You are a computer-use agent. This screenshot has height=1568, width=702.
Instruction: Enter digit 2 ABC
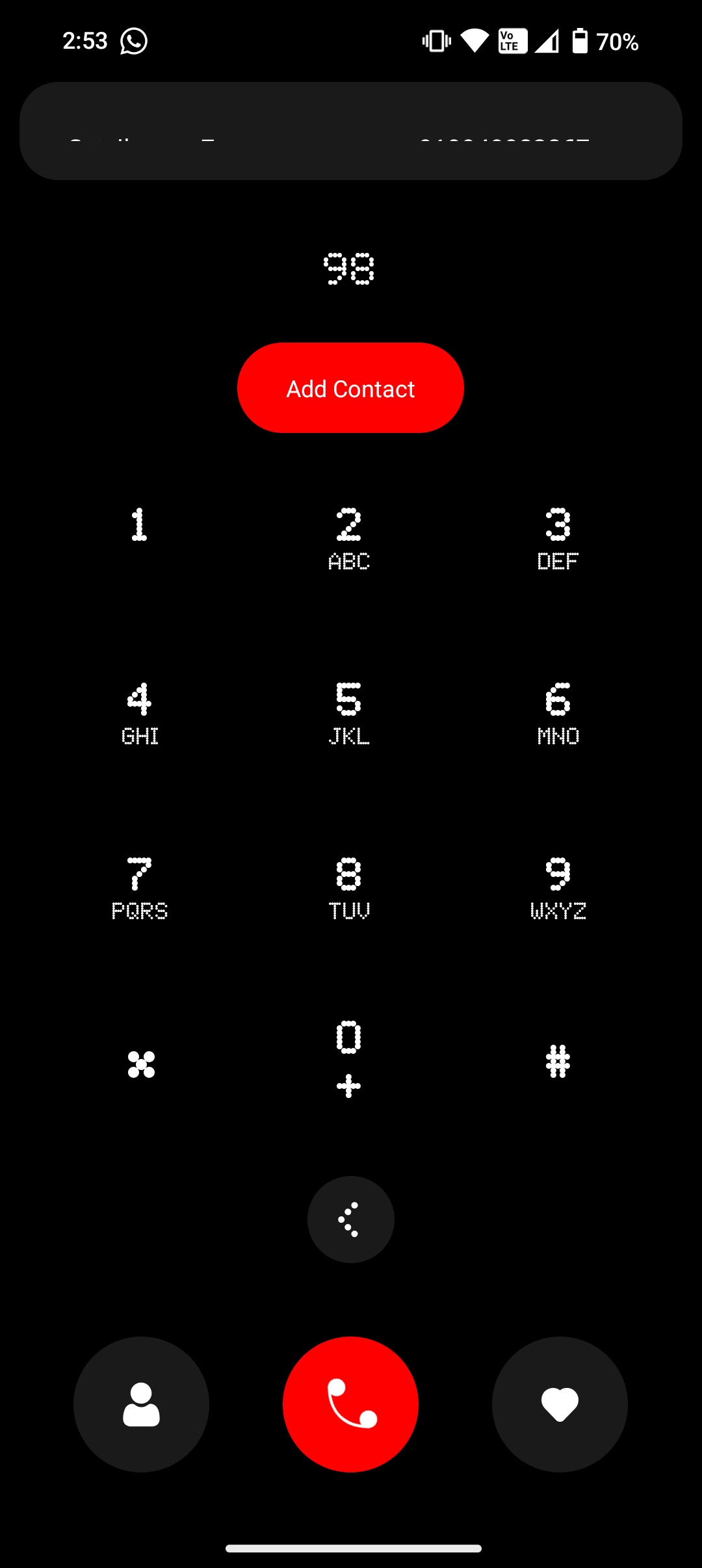click(x=349, y=538)
